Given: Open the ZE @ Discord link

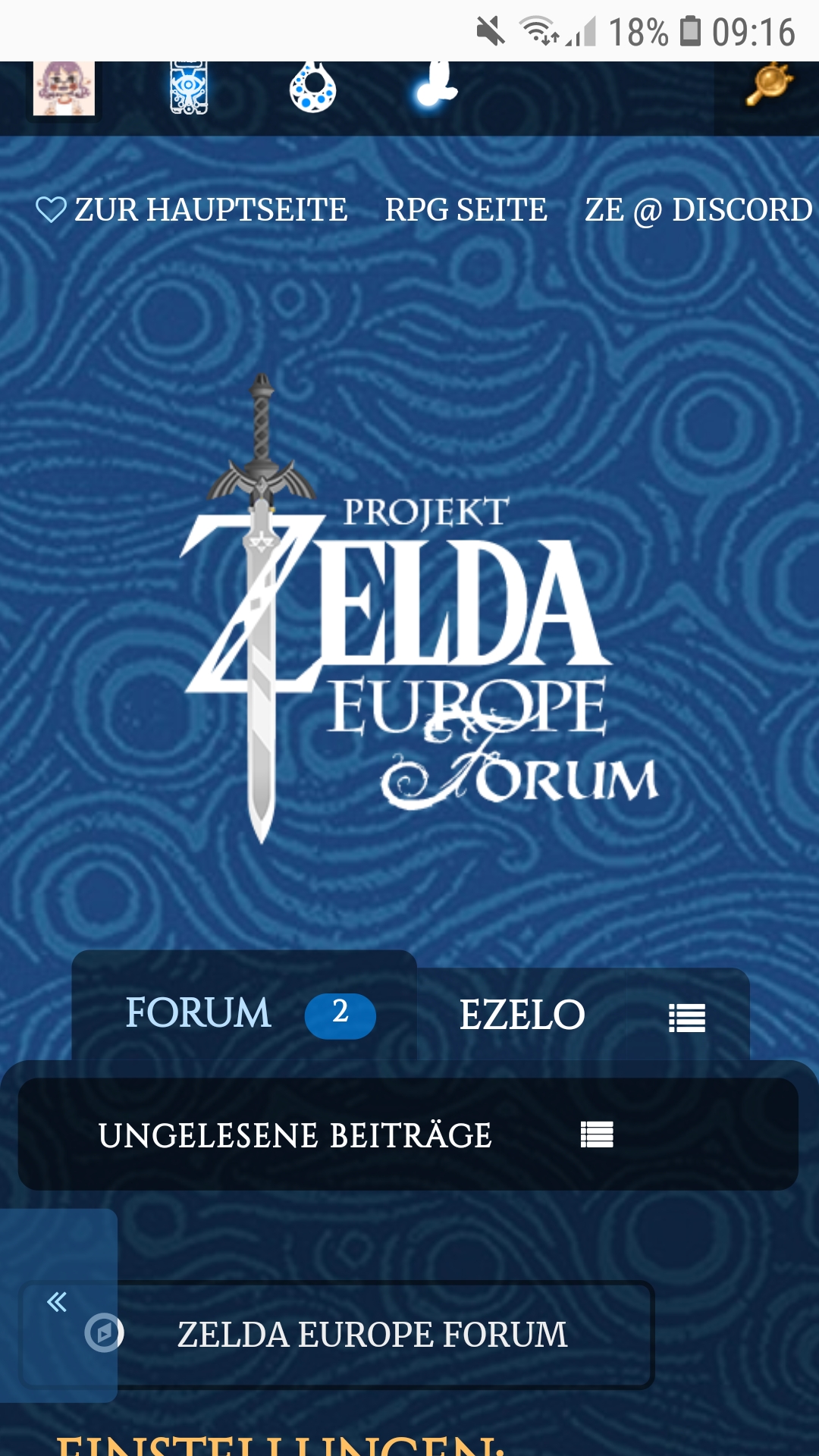Looking at the screenshot, I should pos(698,210).
